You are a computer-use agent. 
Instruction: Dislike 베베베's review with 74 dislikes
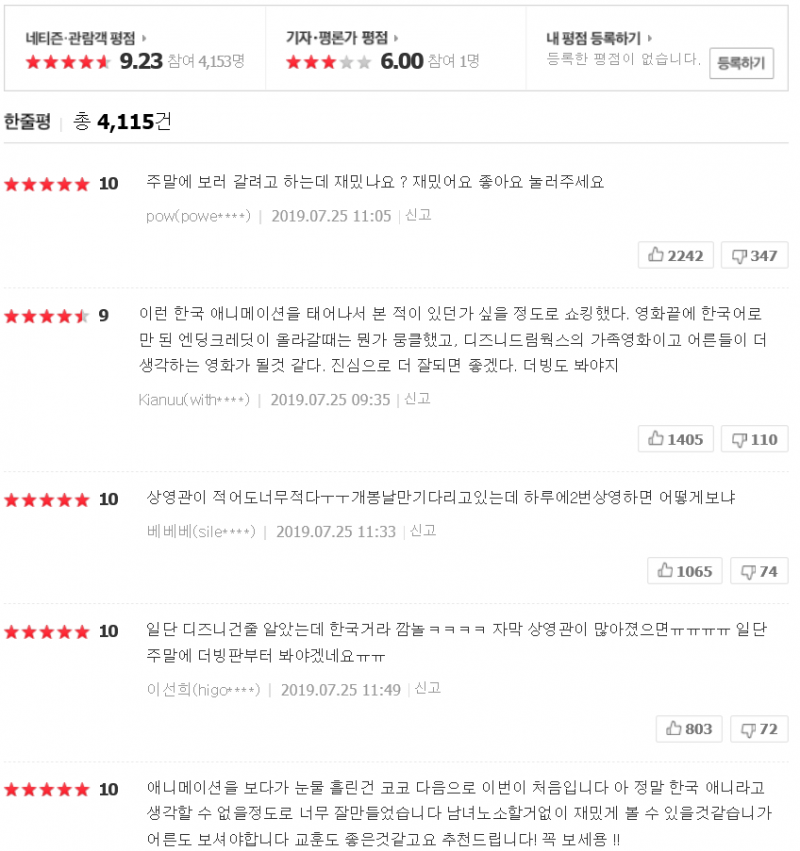click(x=758, y=571)
